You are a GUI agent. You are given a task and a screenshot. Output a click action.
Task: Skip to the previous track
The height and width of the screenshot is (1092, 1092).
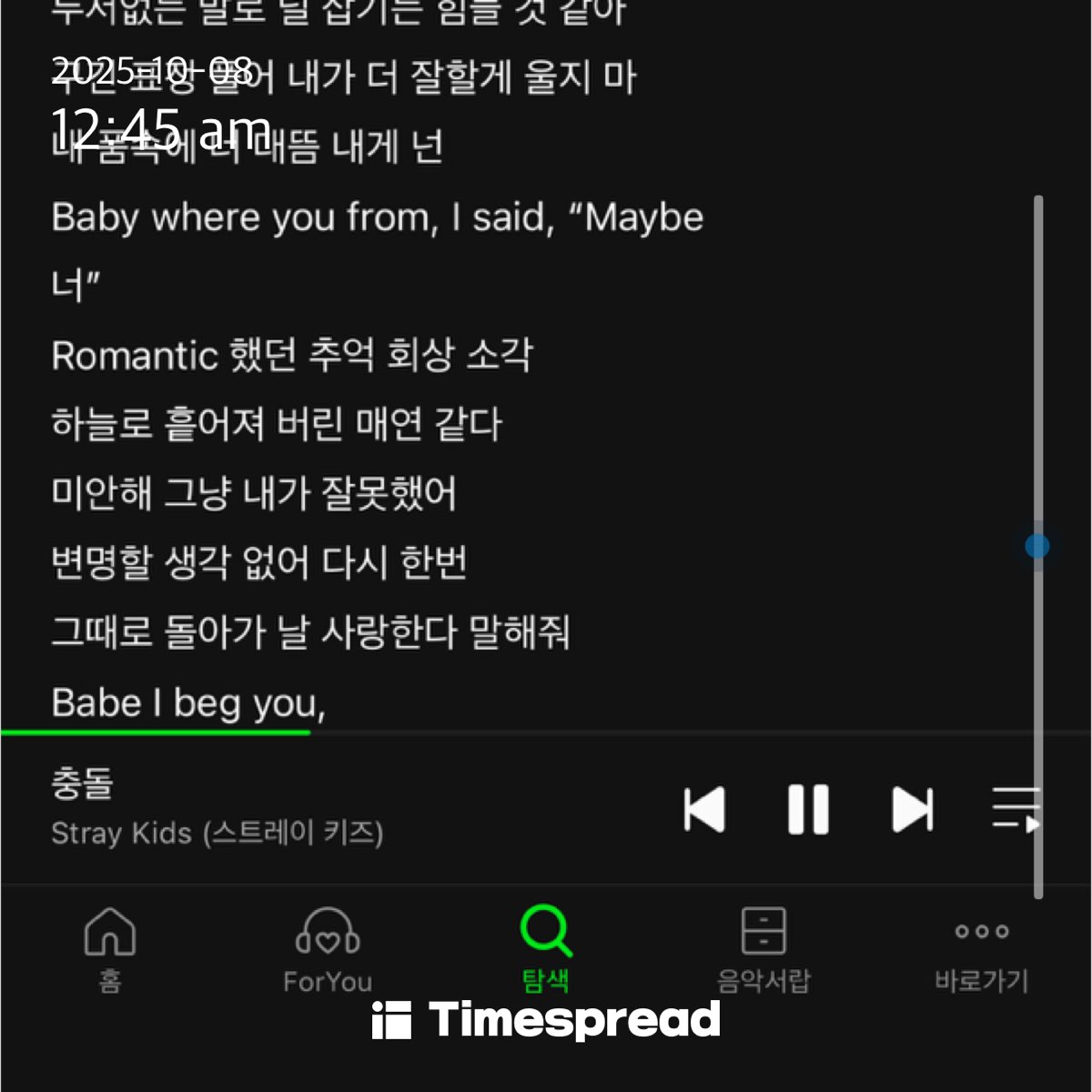point(704,809)
